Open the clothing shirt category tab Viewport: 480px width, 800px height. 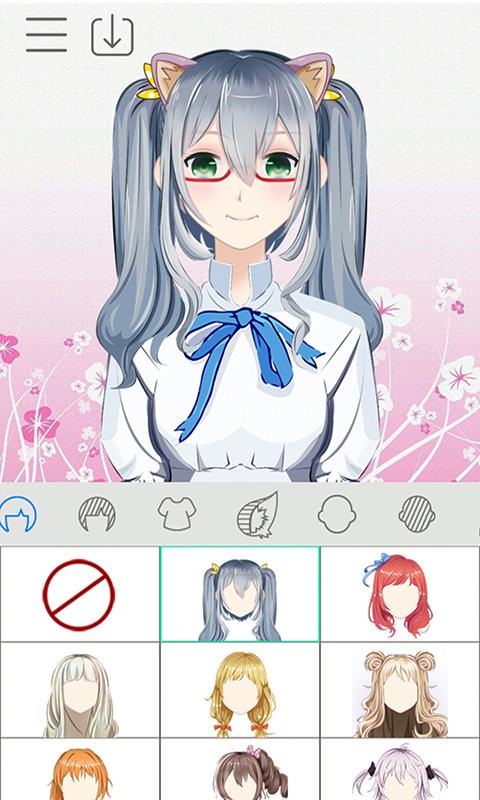coord(176,514)
